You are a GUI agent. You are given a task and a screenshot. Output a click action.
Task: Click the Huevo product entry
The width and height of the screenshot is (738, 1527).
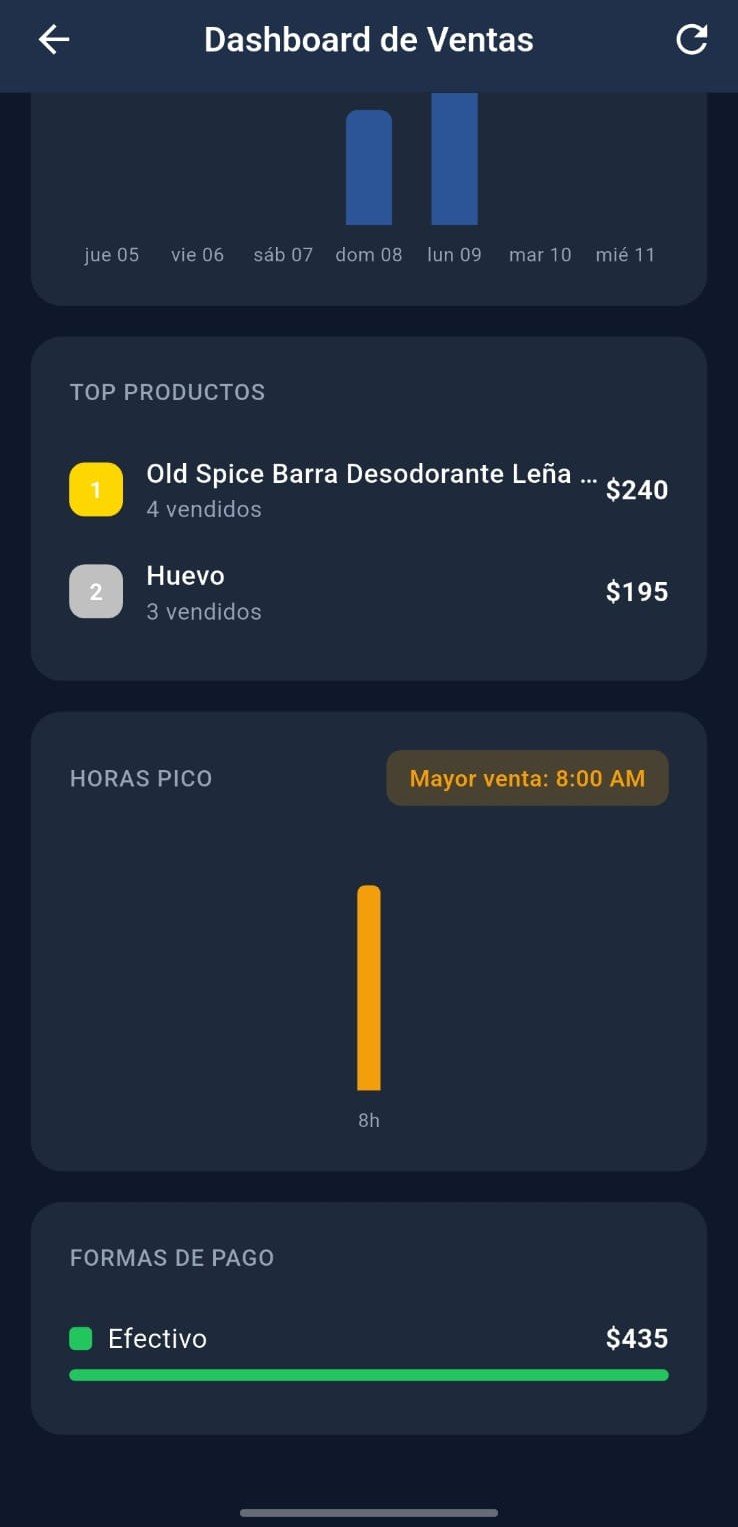(x=185, y=575)
